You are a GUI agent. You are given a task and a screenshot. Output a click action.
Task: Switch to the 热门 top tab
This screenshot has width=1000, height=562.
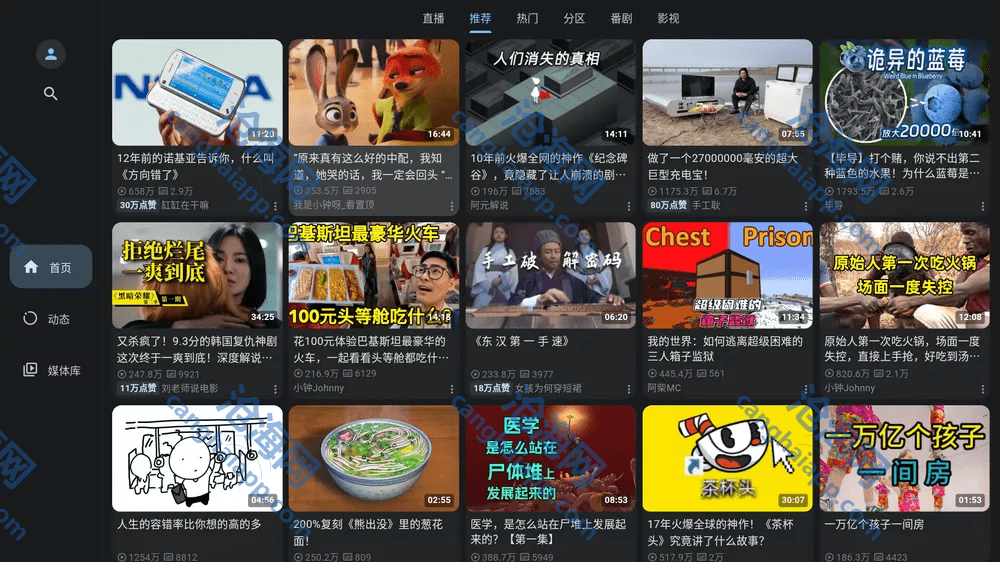tap(527, 19)
